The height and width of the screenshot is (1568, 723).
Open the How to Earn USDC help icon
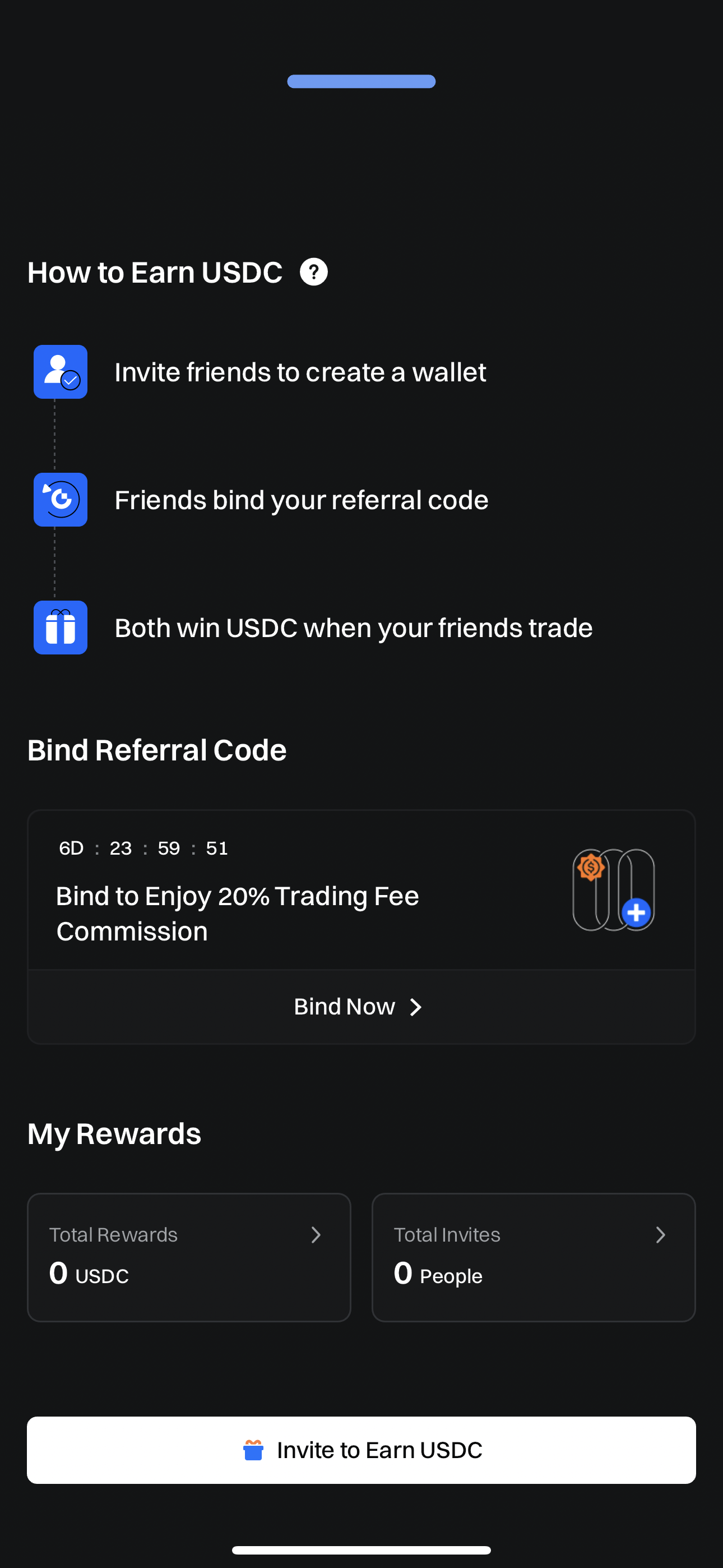pos(313,272)
